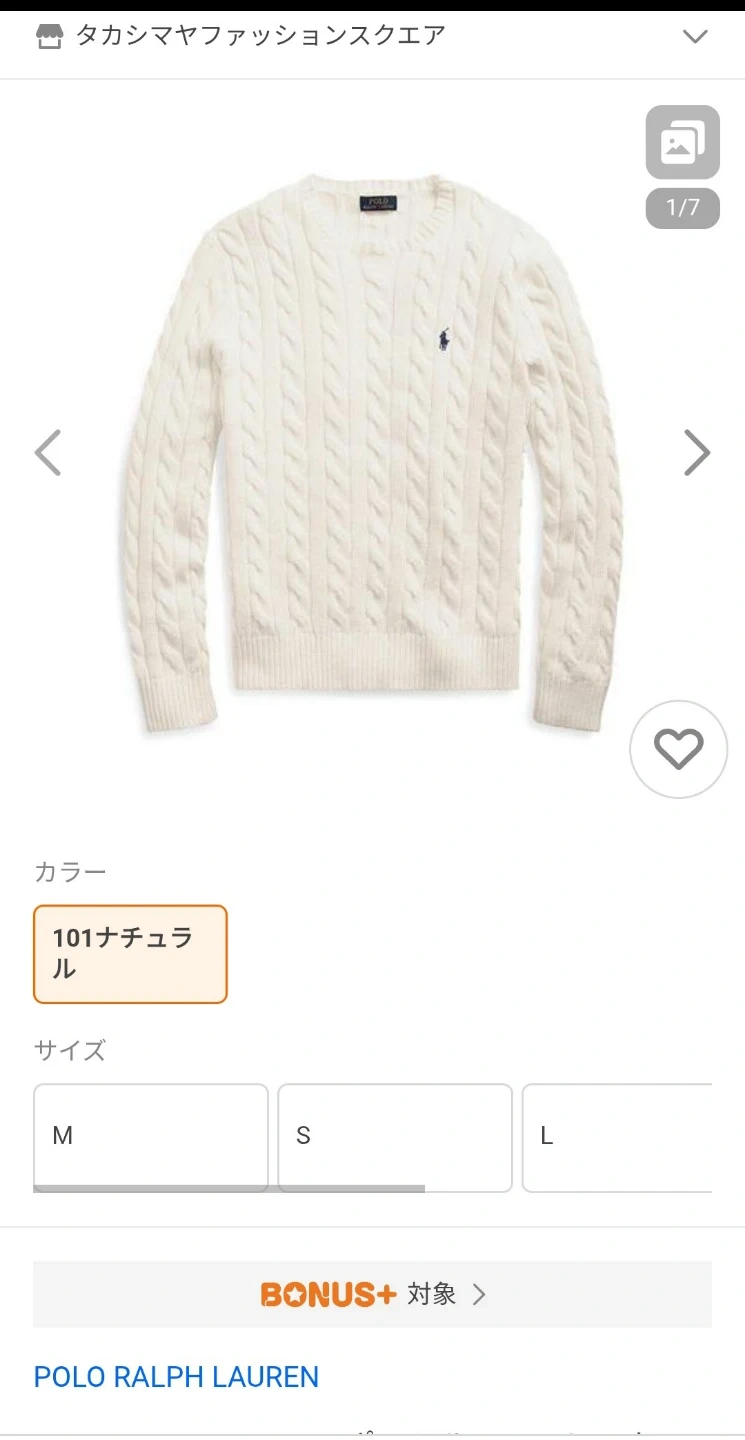Select the 101ナチュラル color option
745x1440 pixels.
point(130,954)
